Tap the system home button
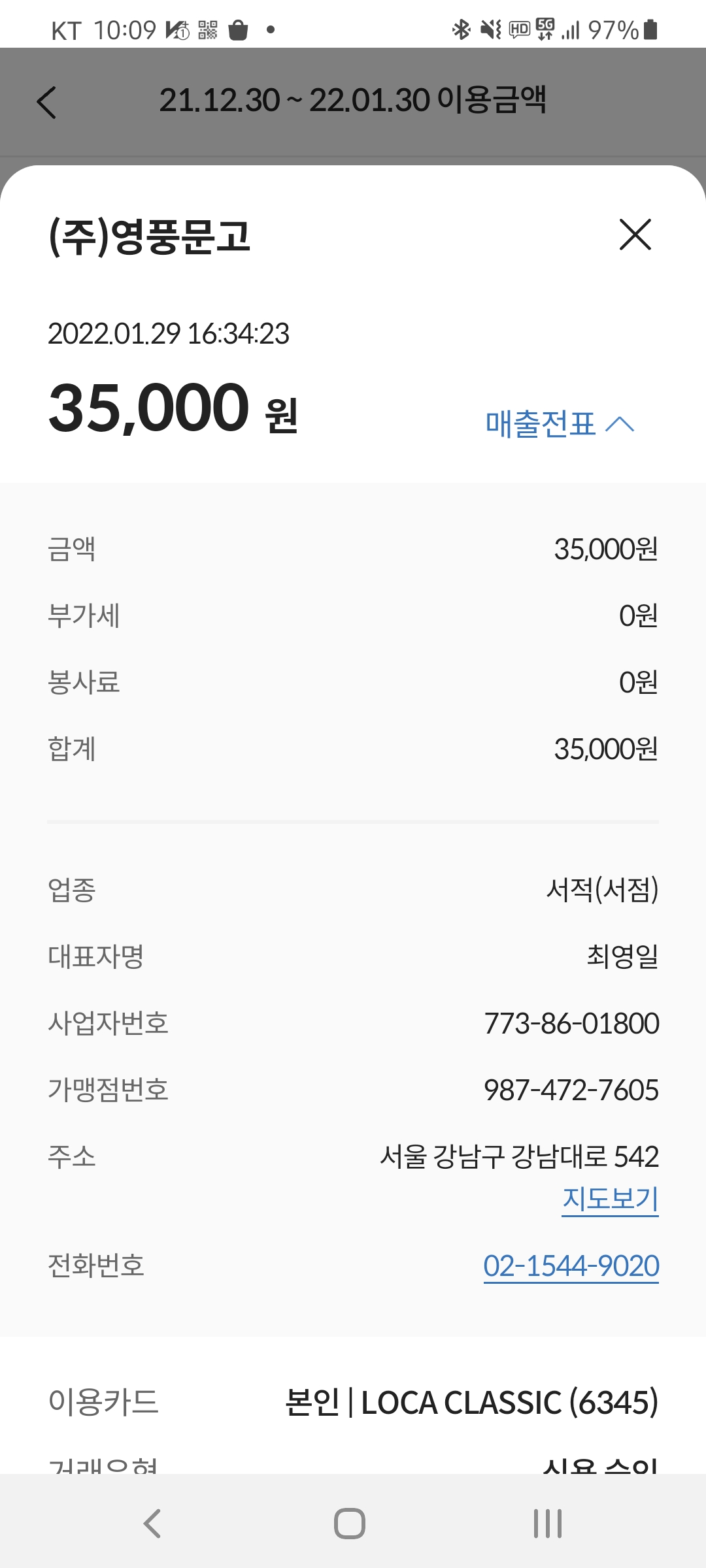Image resolution: width=706 pixels, height=1568 pixels. (350, 1524)
